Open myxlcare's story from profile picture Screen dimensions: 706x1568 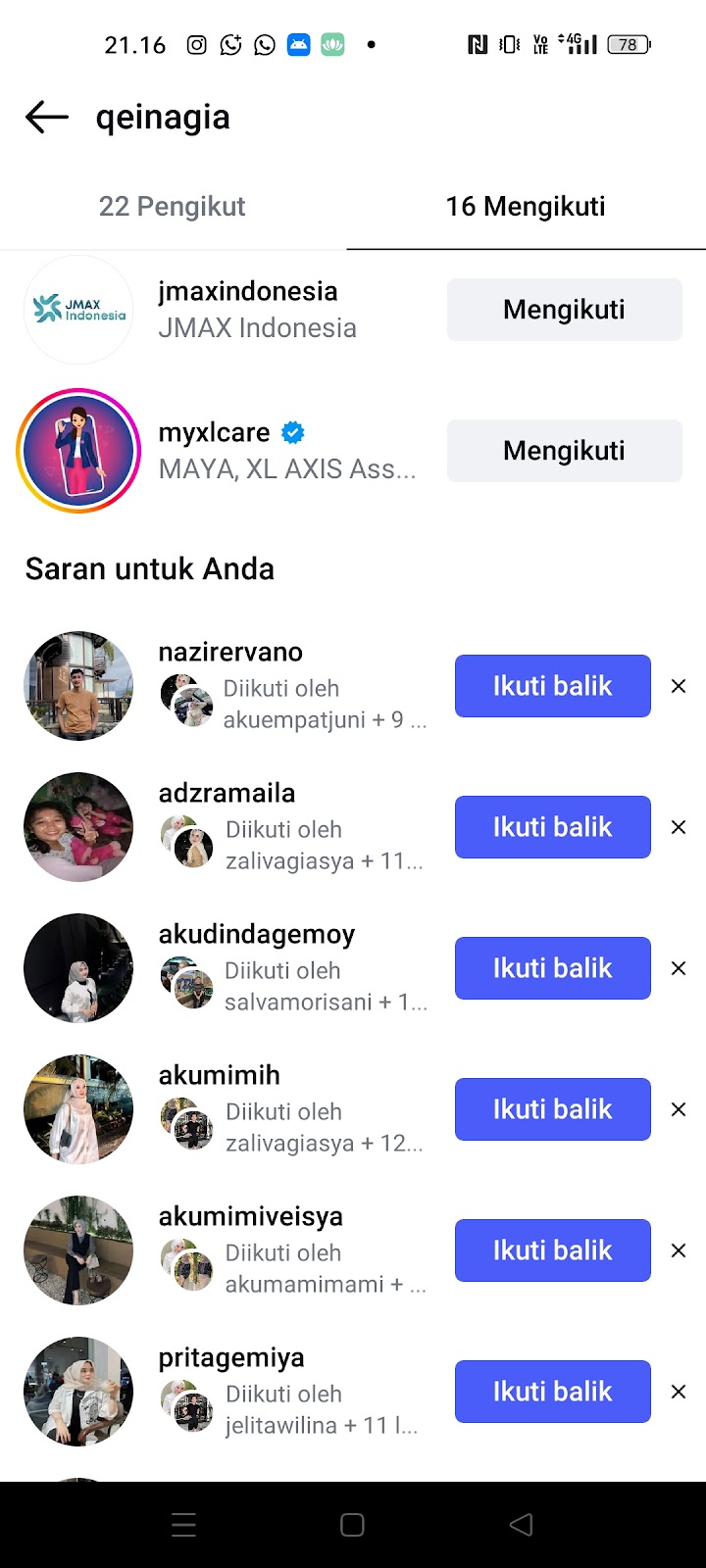tap(78, 451)
